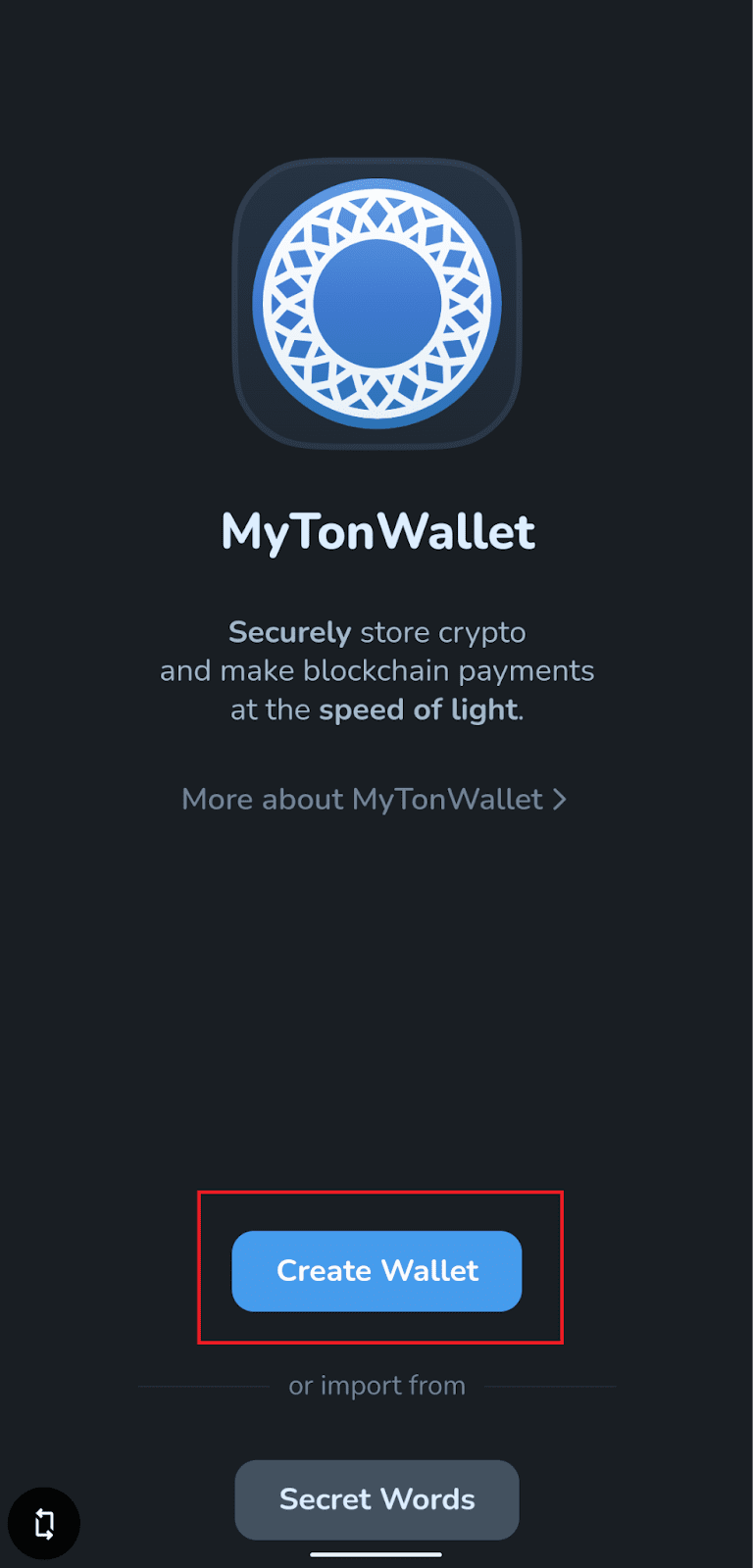The height and width of the screenshot is (1568, 753).
Task: Tap the screen rotation icon
Action: [44, 1523]
